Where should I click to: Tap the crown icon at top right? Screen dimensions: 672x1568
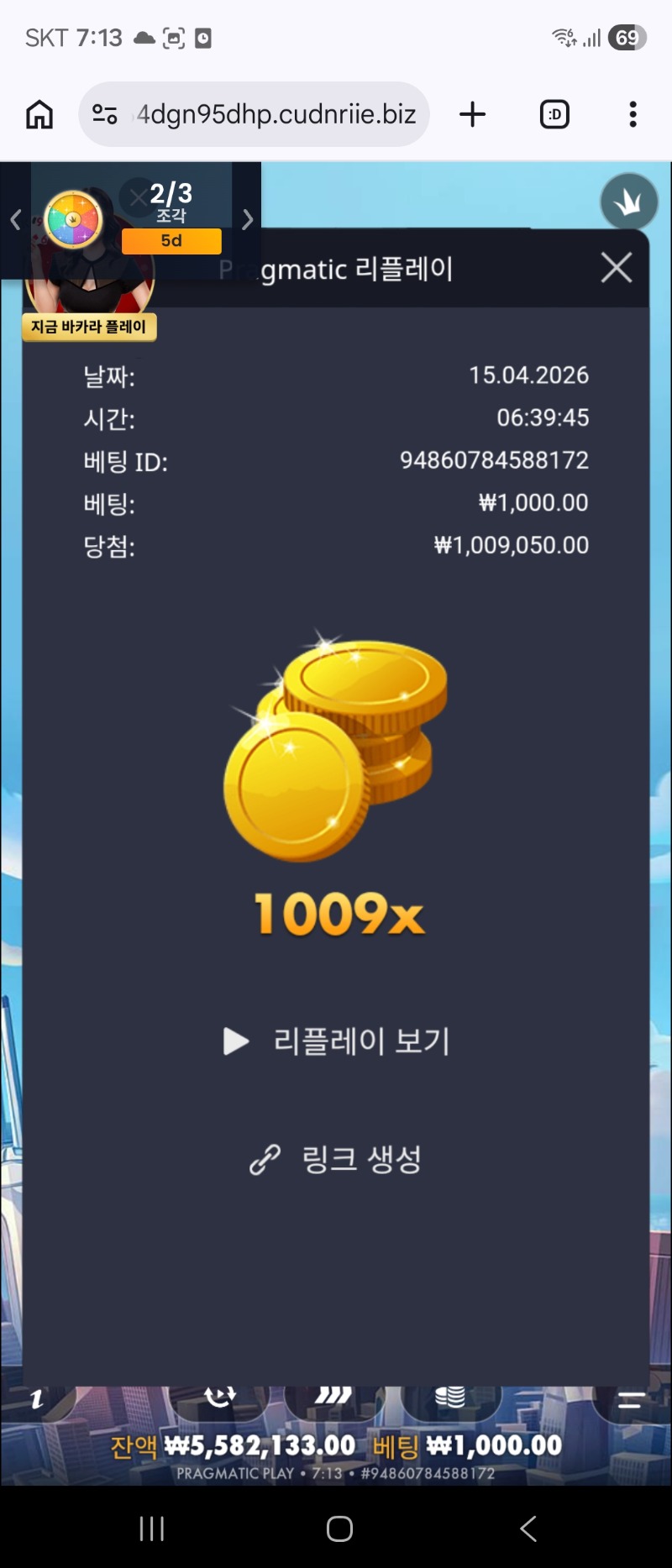click(x=628, y=202)
